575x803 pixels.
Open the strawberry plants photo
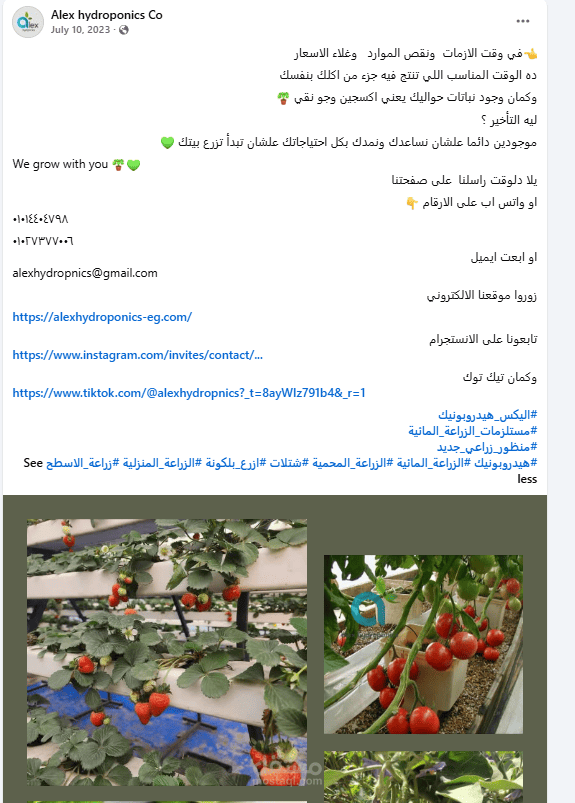167,652
